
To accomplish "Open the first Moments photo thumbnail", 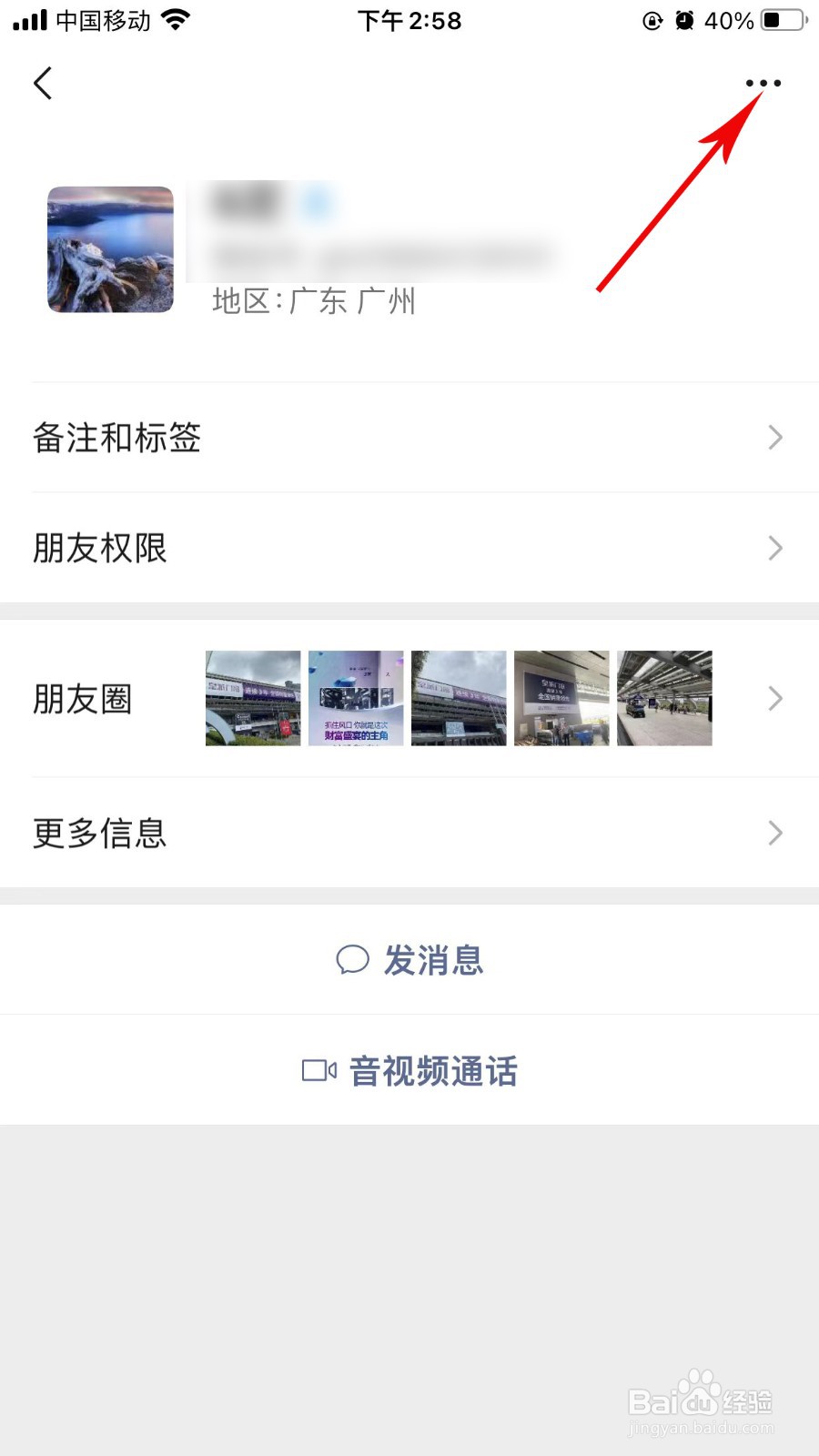I will point(252,699).
